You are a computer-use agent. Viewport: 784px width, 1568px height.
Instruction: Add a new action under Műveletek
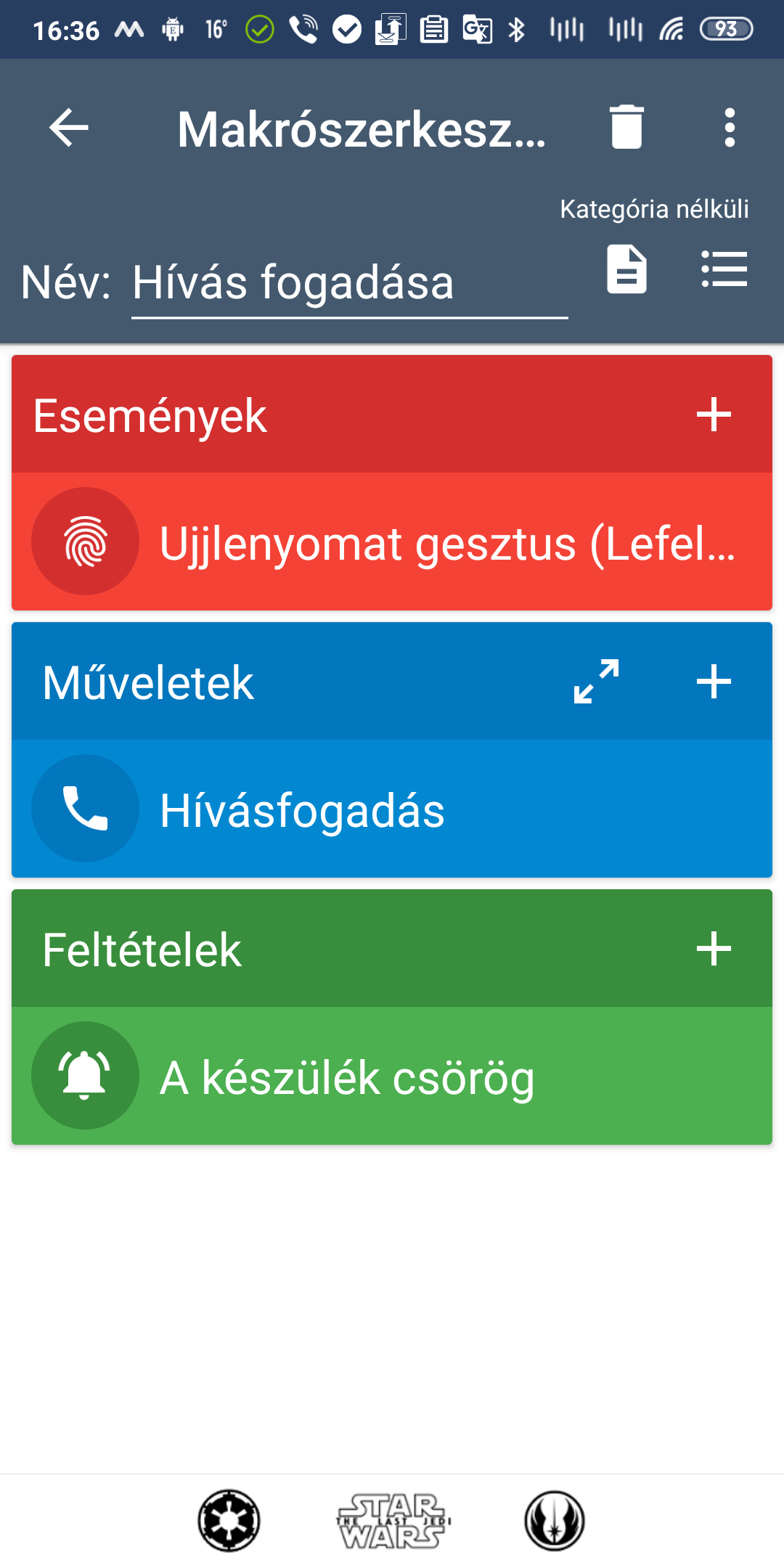(x=714, y=682)
